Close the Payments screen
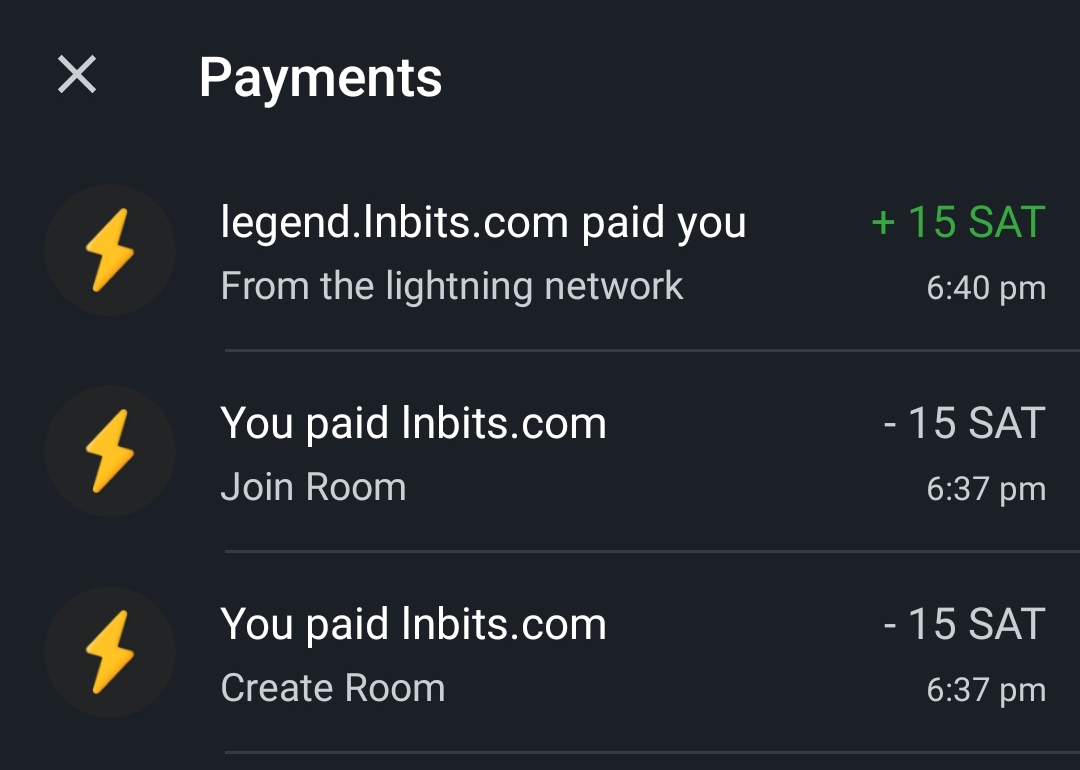The height and width of the screenshot is (770, 1080). pyautogui.click(x=77, y=75)
